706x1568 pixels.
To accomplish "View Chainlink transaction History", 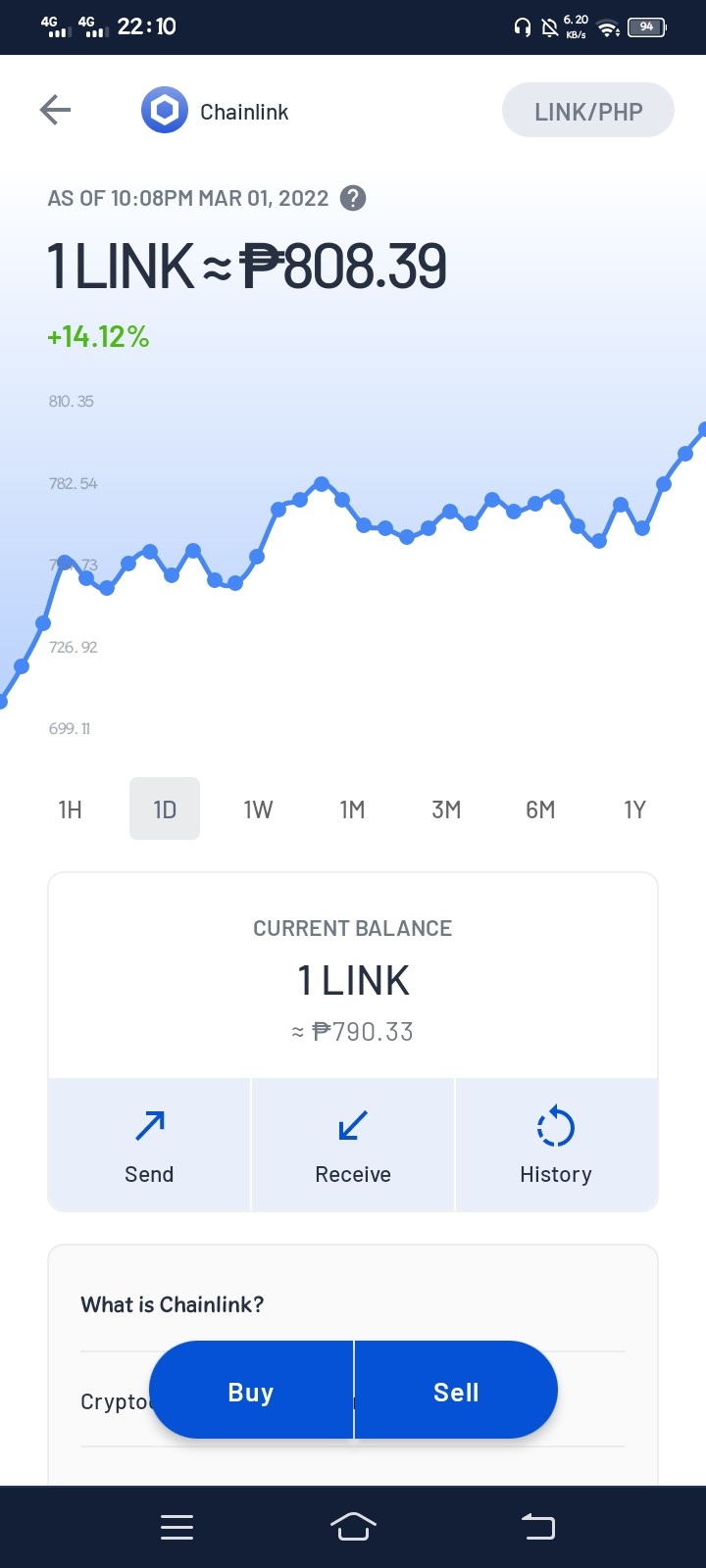I will tap(556, 1145).
